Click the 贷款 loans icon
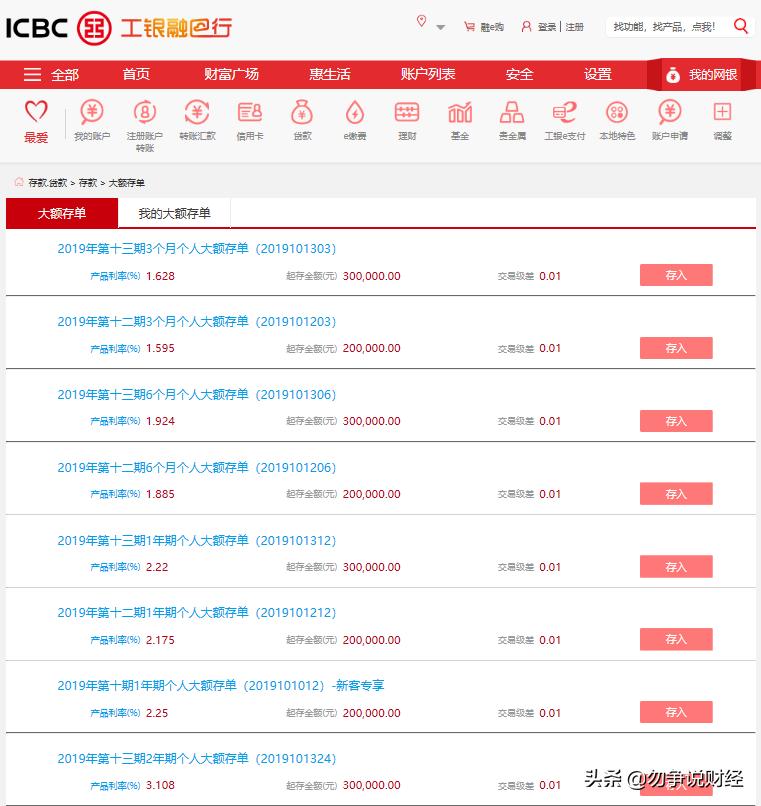Image resolution: width=761 pixels, height=806 pixels. 302,120
